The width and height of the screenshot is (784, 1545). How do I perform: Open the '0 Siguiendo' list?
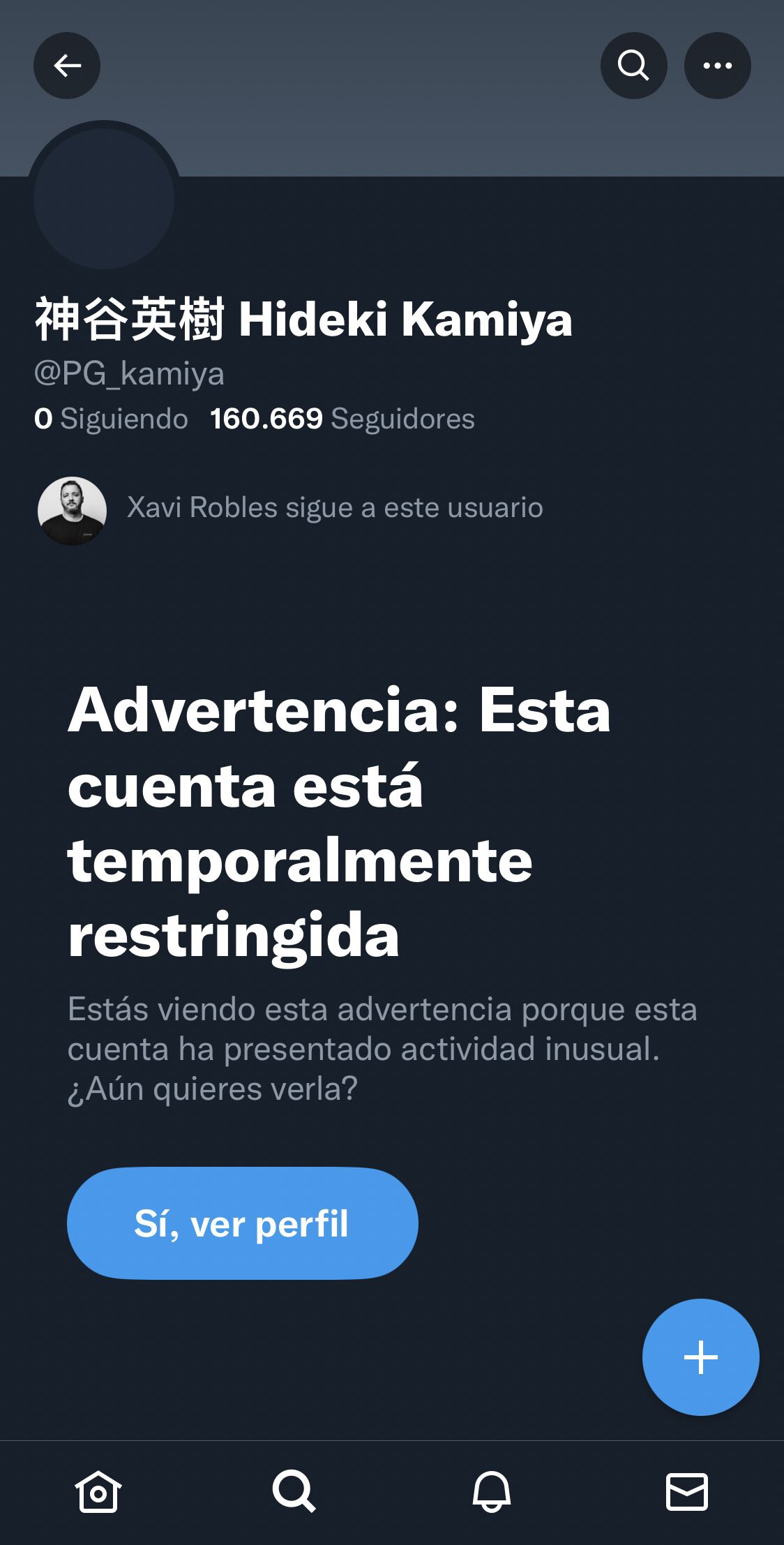[110, 419]
